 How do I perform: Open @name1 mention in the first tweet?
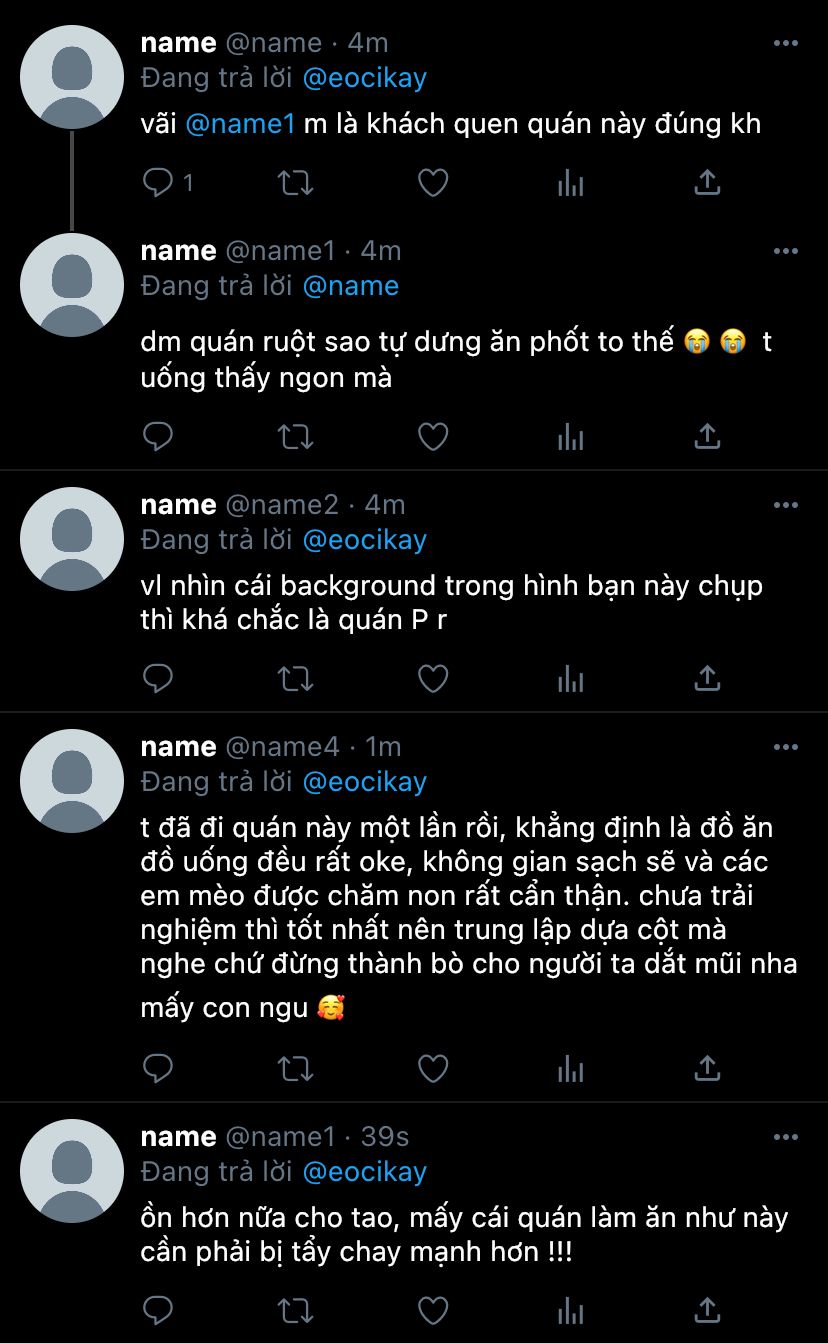tap(241, 124)
